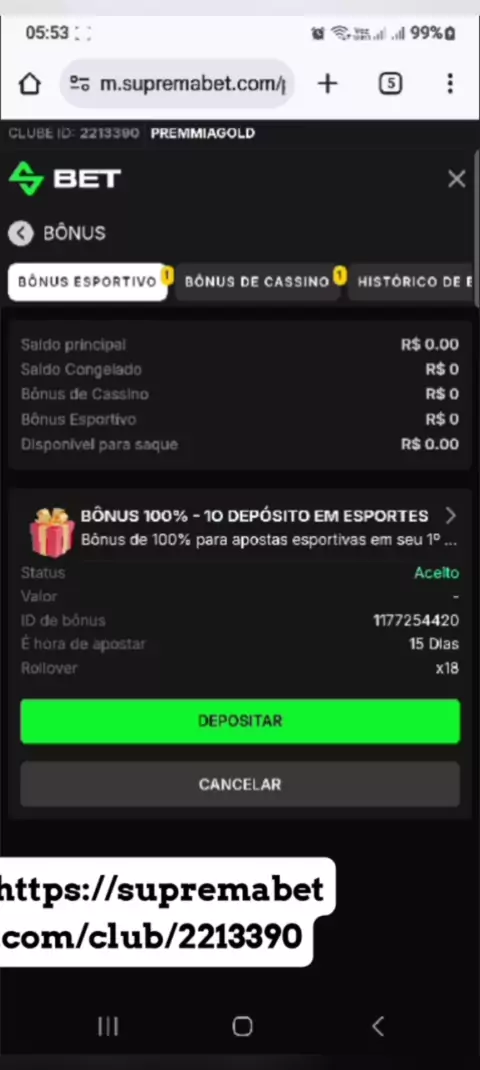Cancel the accepted bonus

[240, 785]
